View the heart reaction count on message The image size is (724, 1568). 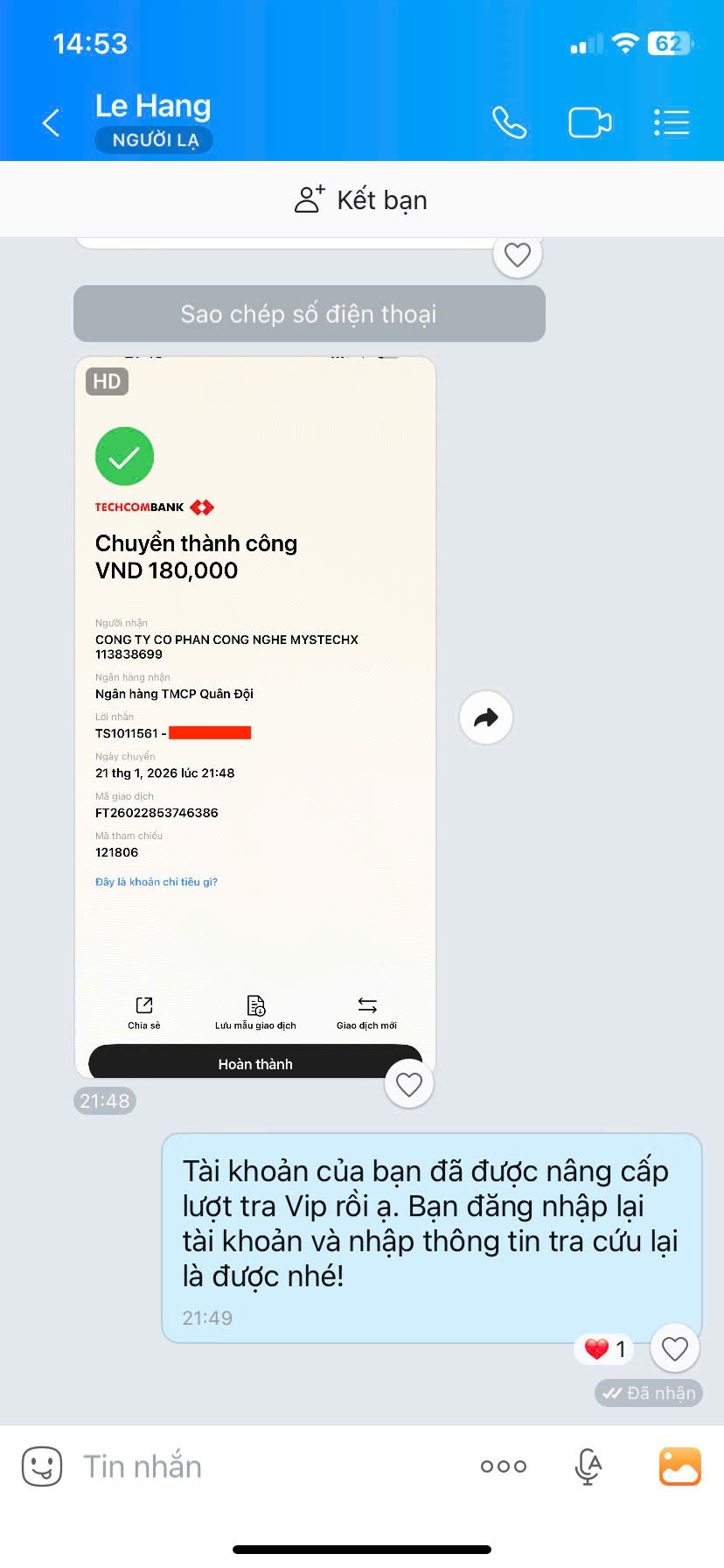(x=605, y=1349)
